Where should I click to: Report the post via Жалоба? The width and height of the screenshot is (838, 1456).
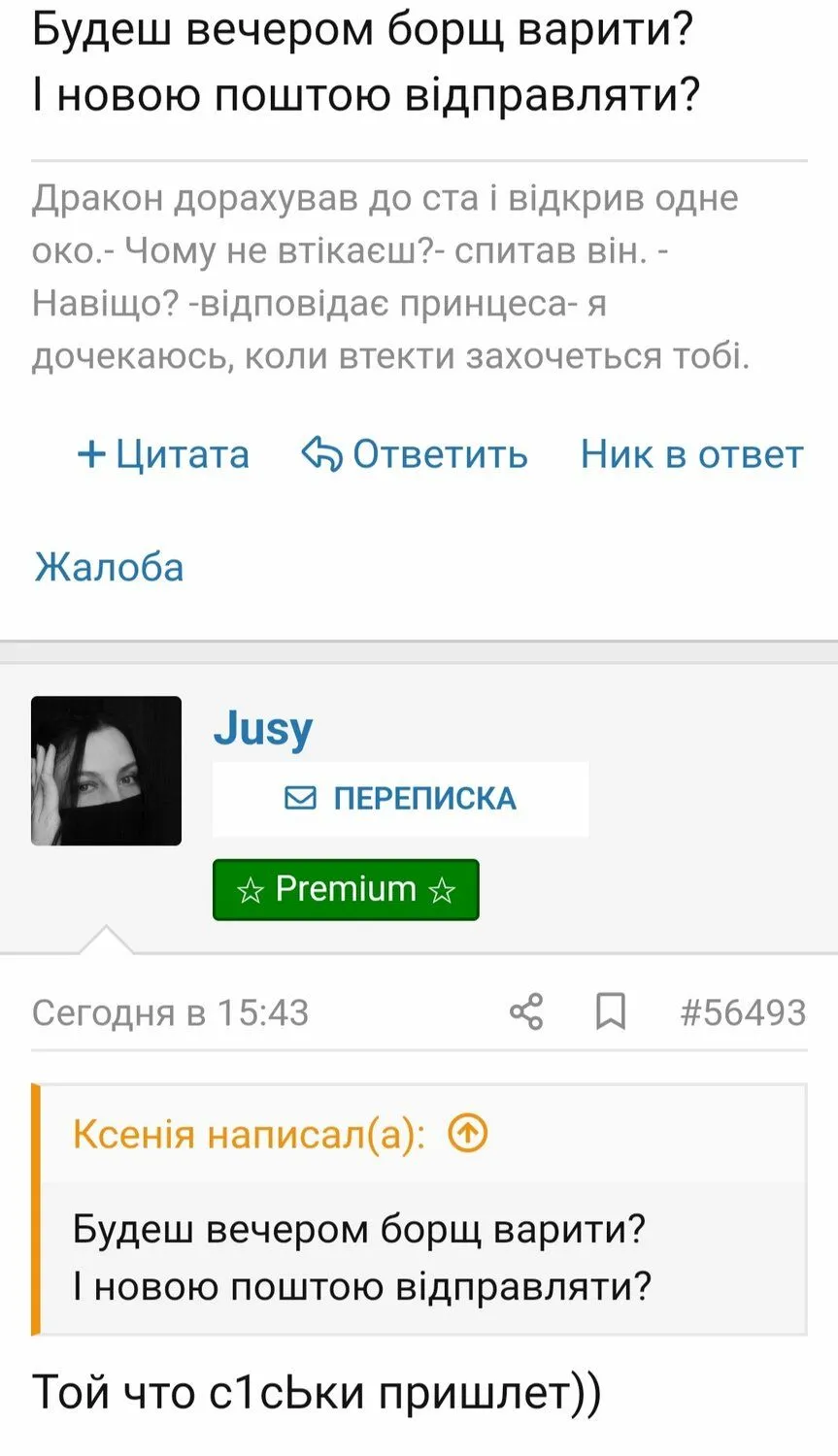click(109, 567)
